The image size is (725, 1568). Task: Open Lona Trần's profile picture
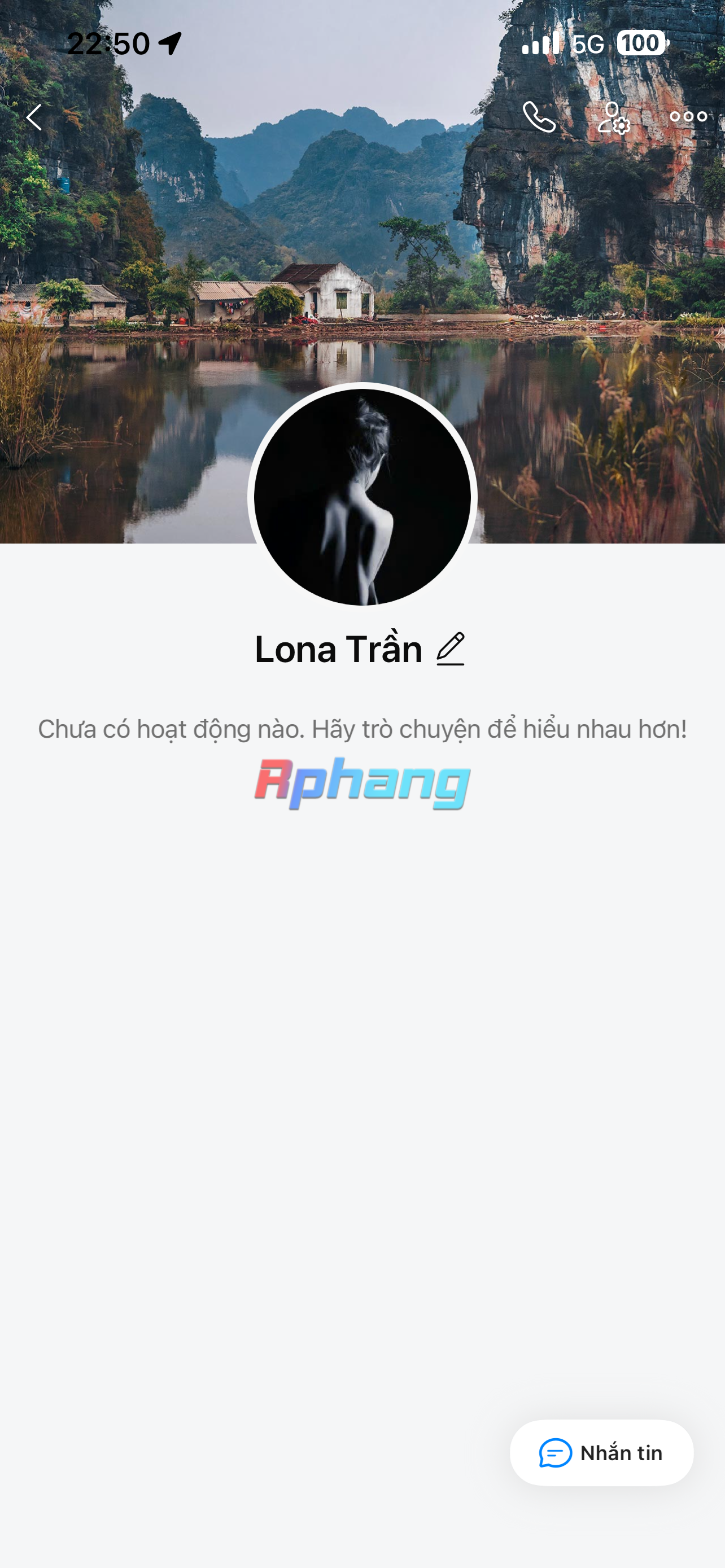coord(362,497)
